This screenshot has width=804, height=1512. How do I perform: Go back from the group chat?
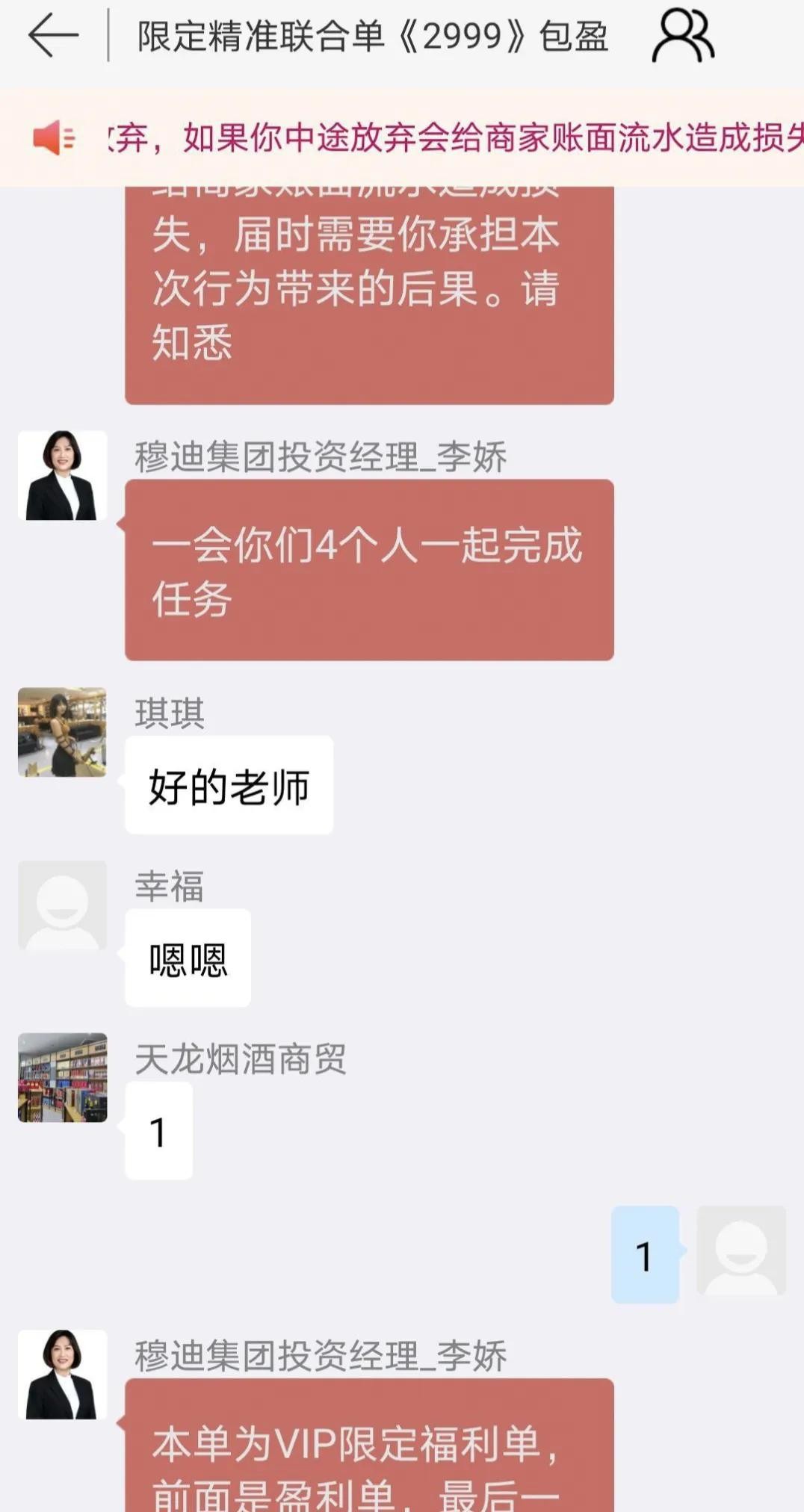52,35
